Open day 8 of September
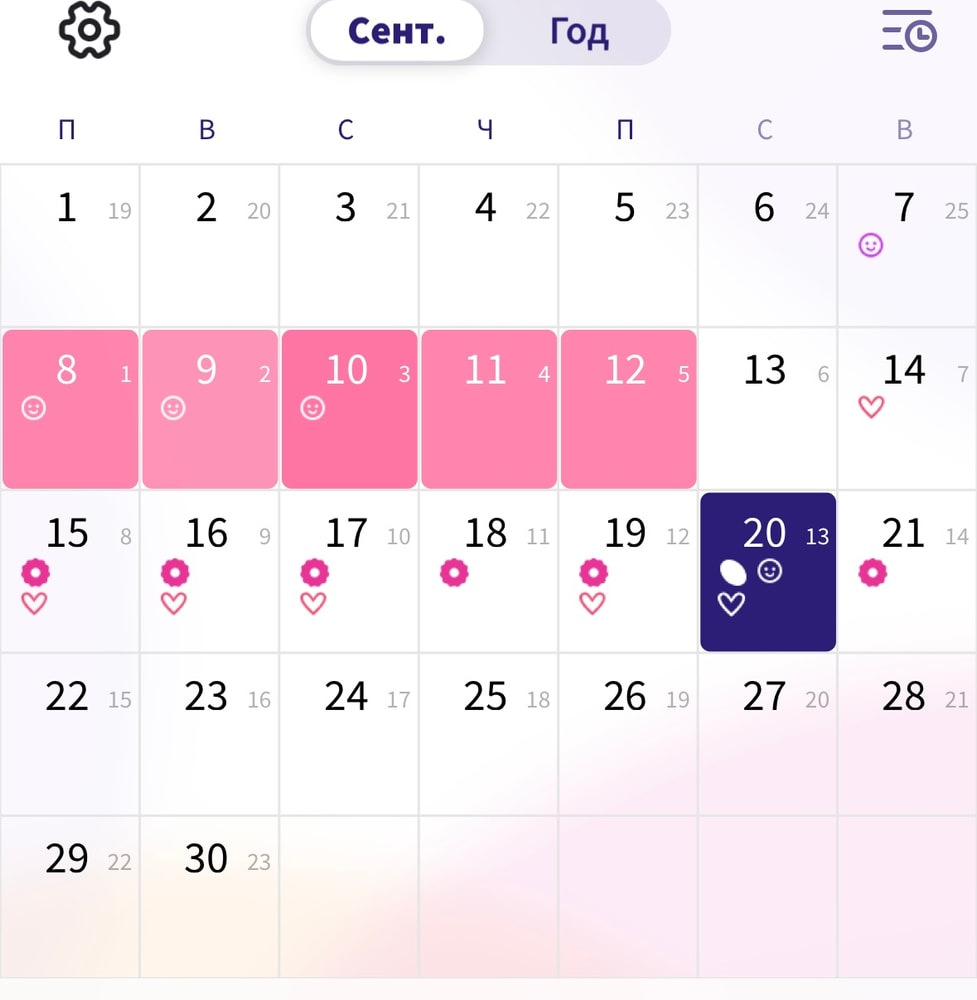 point(70,408)
